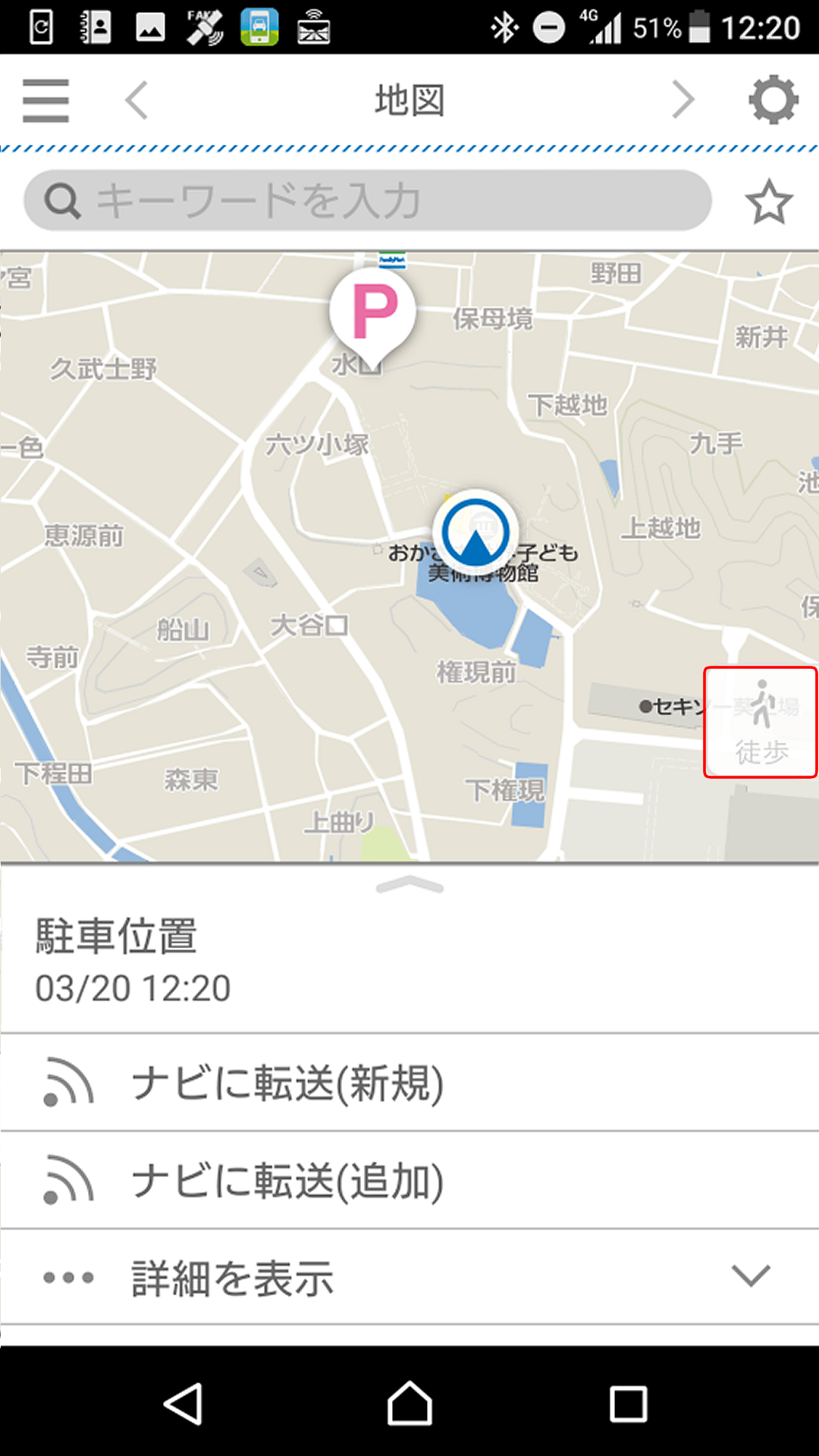Go to the previous screen arrow
819x1456 pixels.
click(137, 101)
